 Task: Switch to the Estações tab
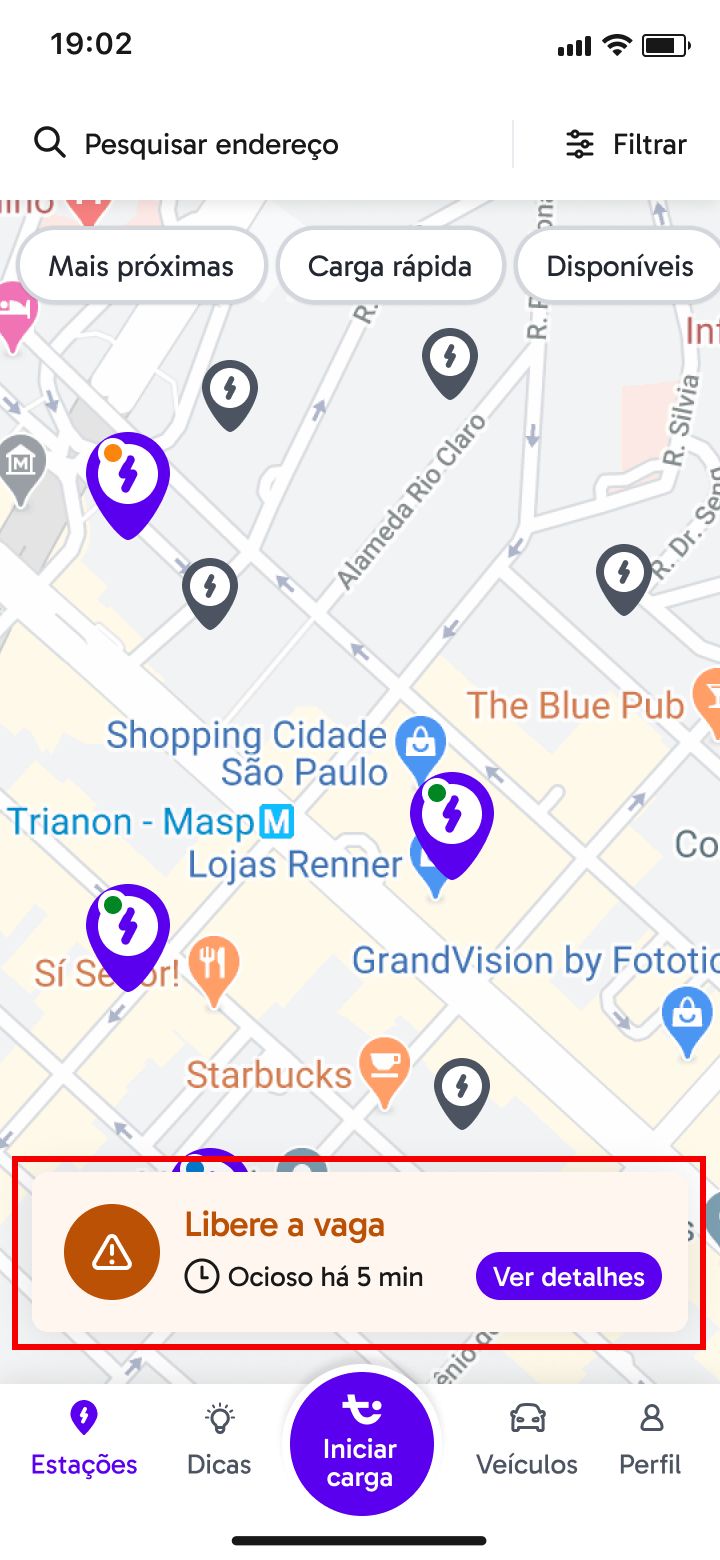[x=84, y=1440]
